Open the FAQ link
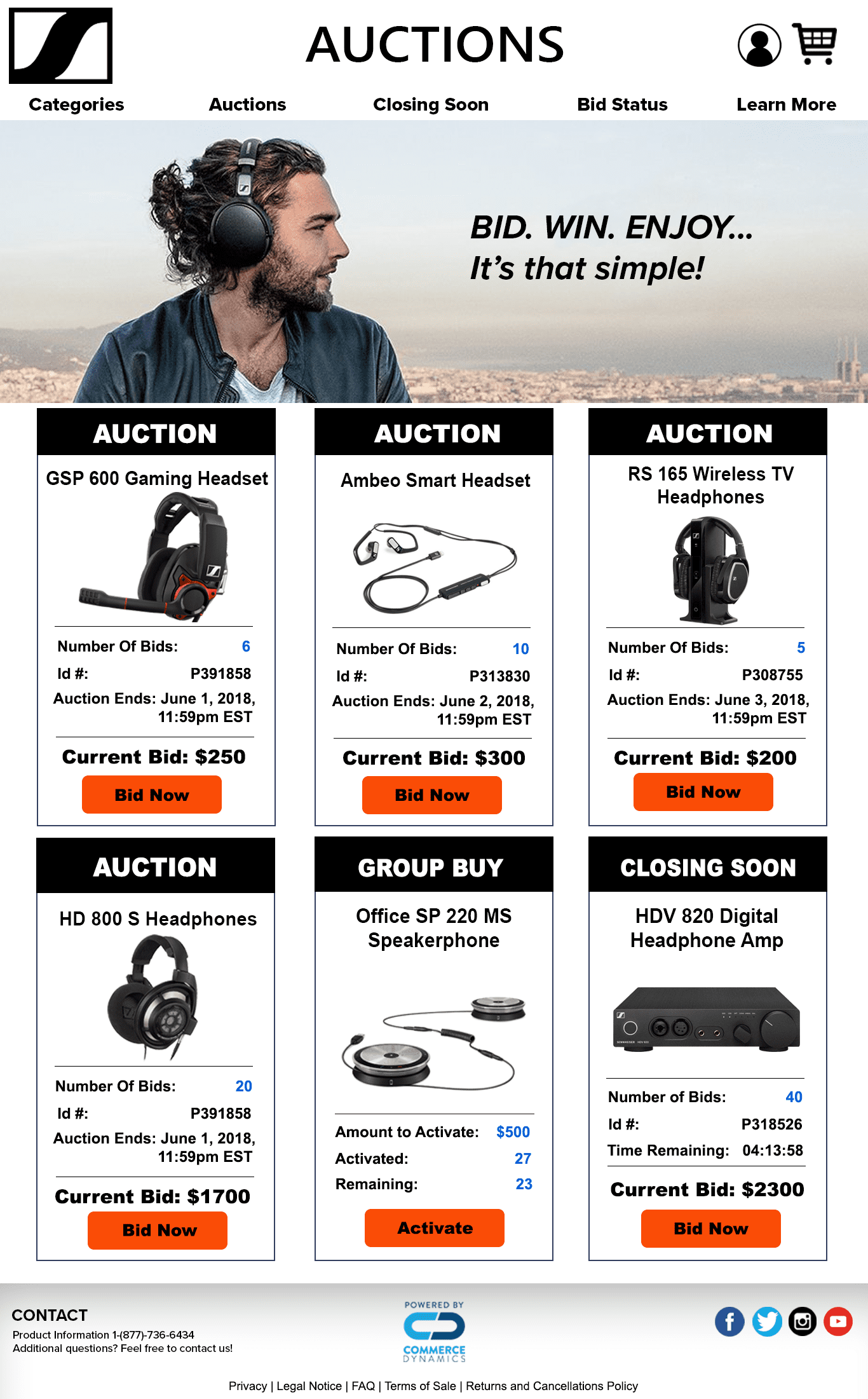Screen dimensions: 868x1399 point(363,1386)
